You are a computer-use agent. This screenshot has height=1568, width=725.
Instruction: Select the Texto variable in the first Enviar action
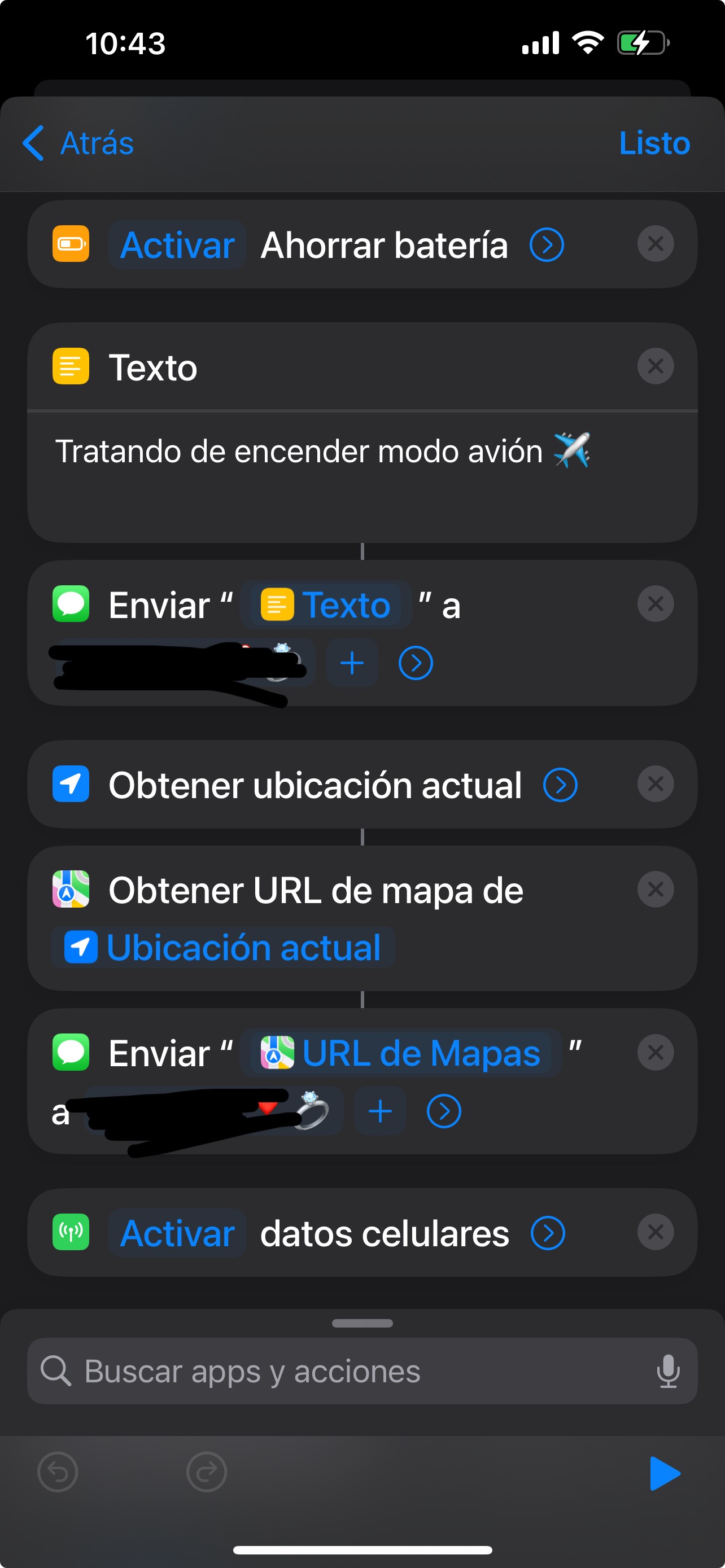click(326, 605)
